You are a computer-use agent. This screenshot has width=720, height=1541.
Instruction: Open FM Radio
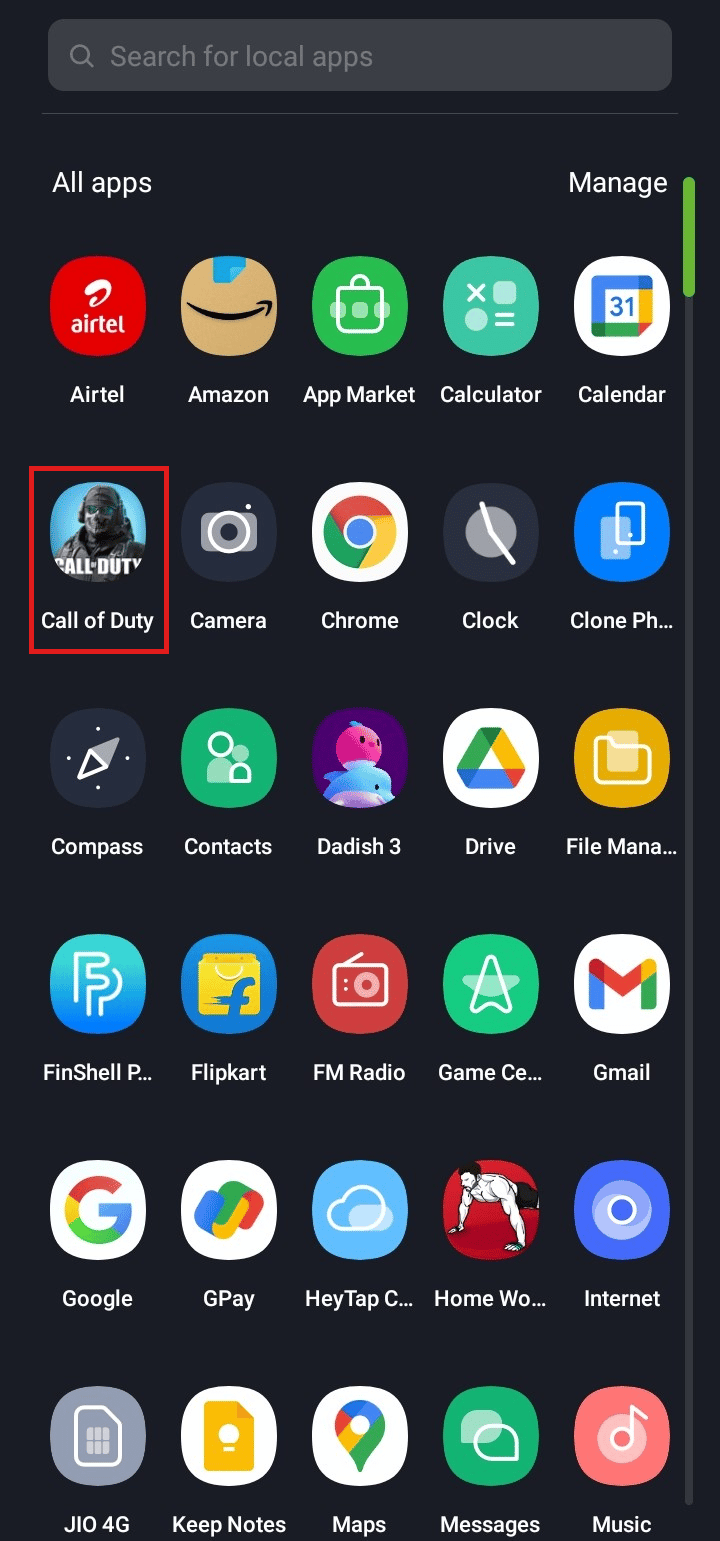pos(360,983)
